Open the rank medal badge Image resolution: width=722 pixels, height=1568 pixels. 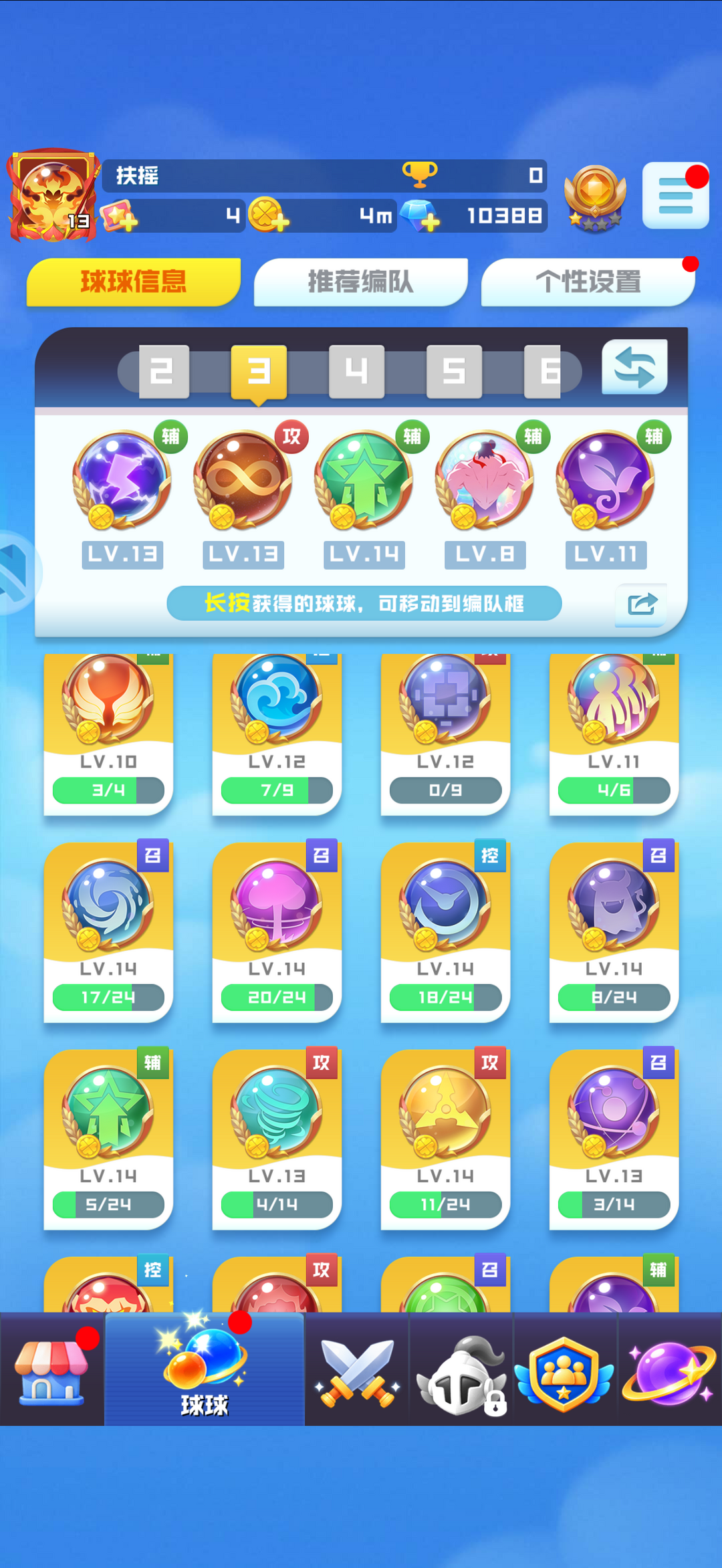pos(595,198)
